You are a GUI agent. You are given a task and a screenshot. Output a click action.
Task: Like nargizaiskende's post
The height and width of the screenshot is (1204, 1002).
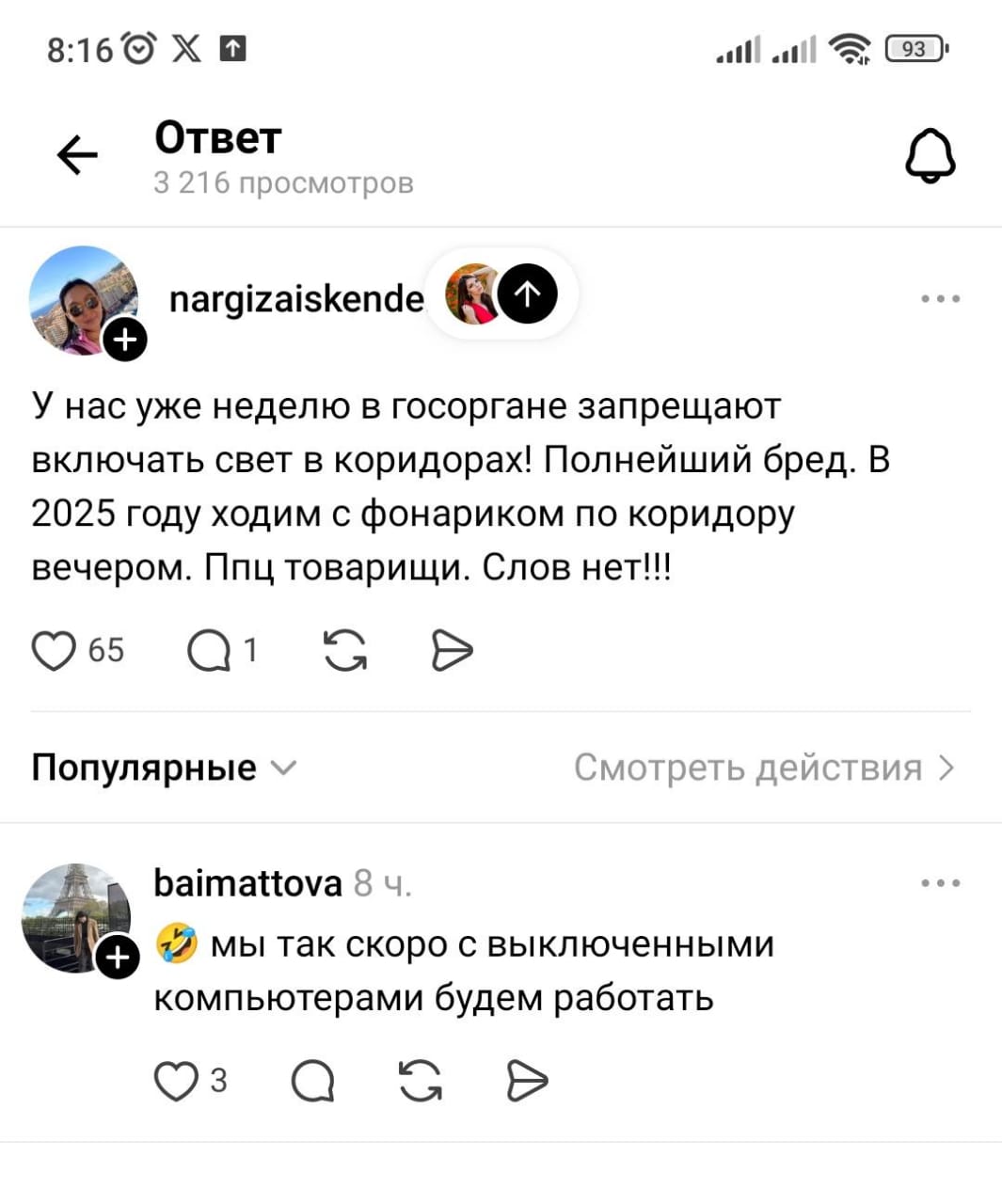[x=55, y=650]
